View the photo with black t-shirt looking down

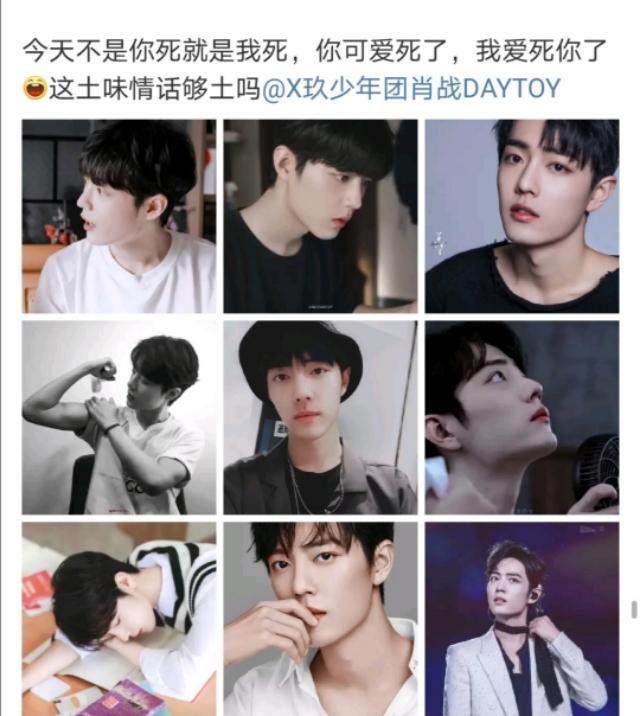pos(320,216)
